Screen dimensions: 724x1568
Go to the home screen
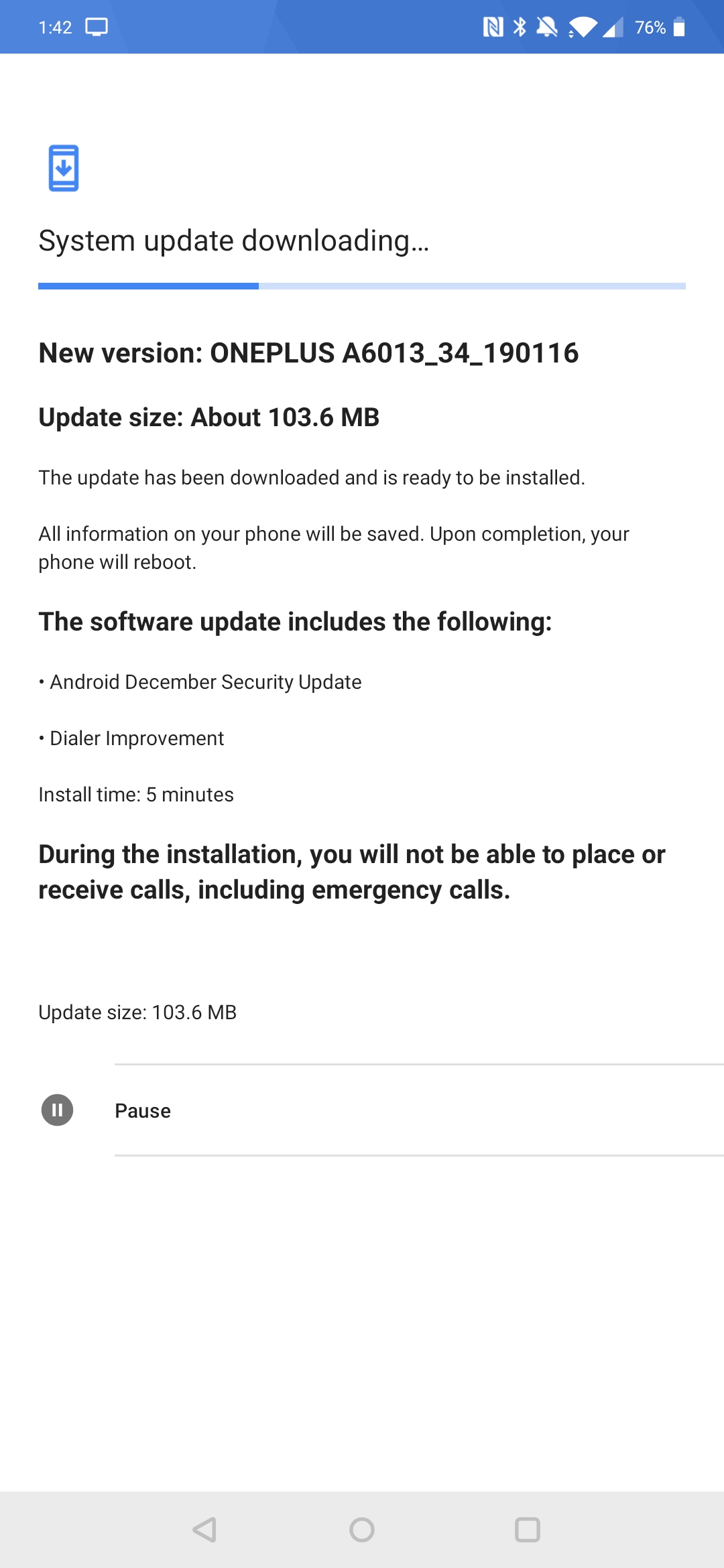click(362, 1530)
